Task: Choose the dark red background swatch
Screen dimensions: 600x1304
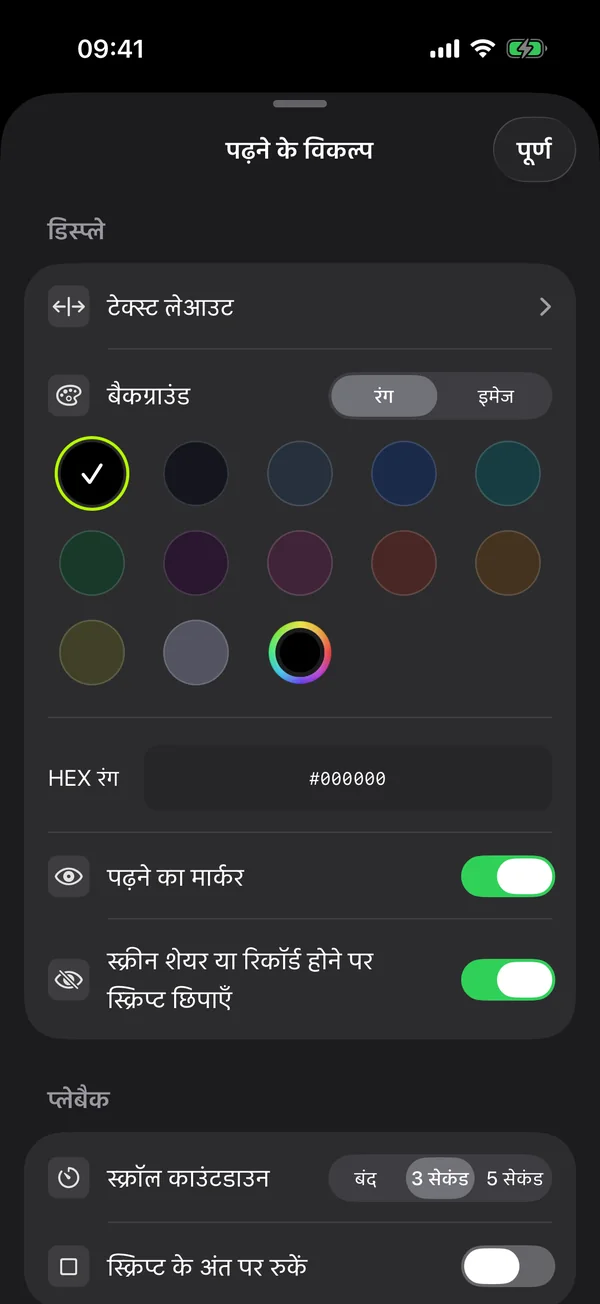Action: pos(404,563)
